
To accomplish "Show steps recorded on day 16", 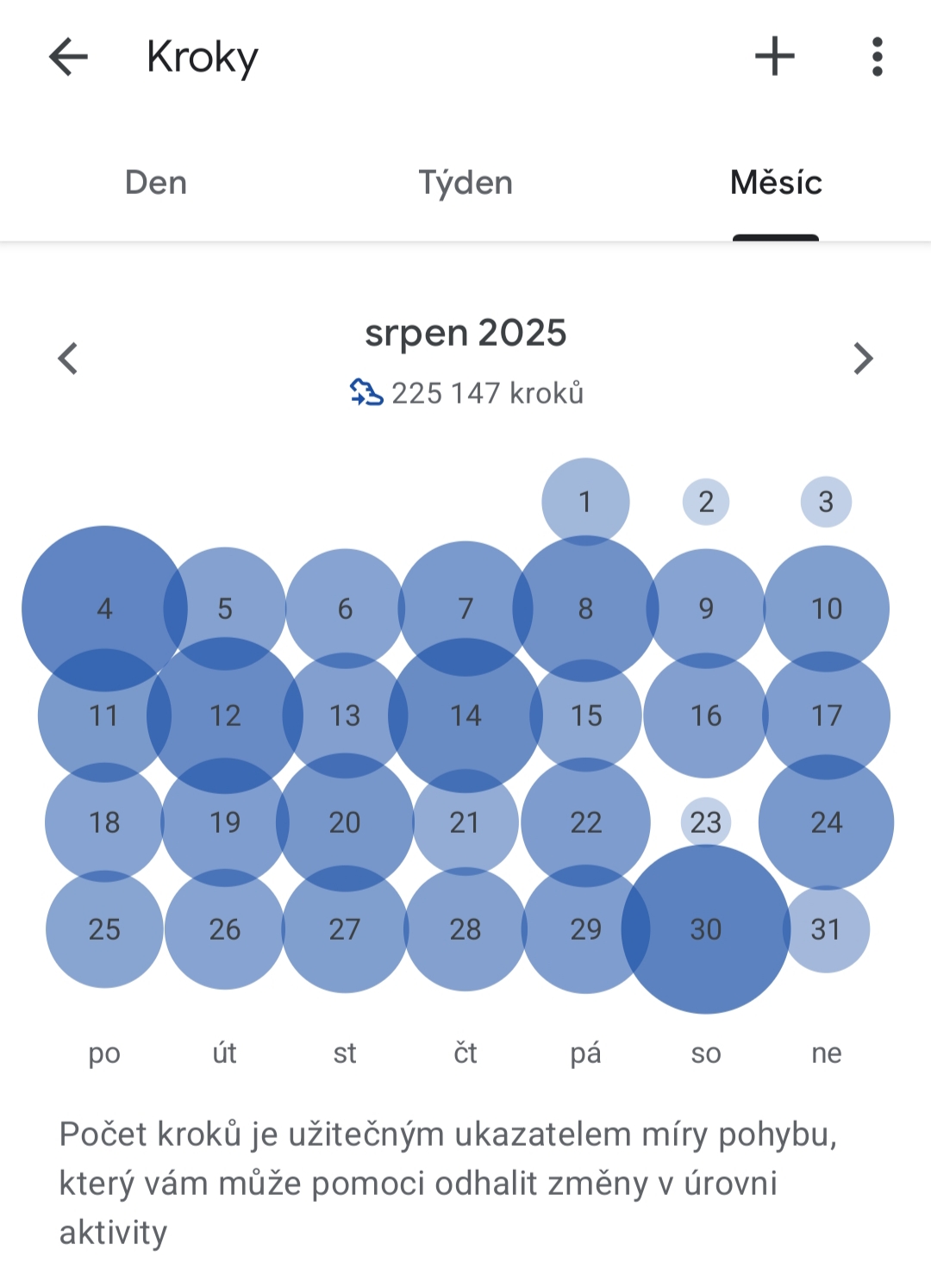I will (x=705, y=716).
